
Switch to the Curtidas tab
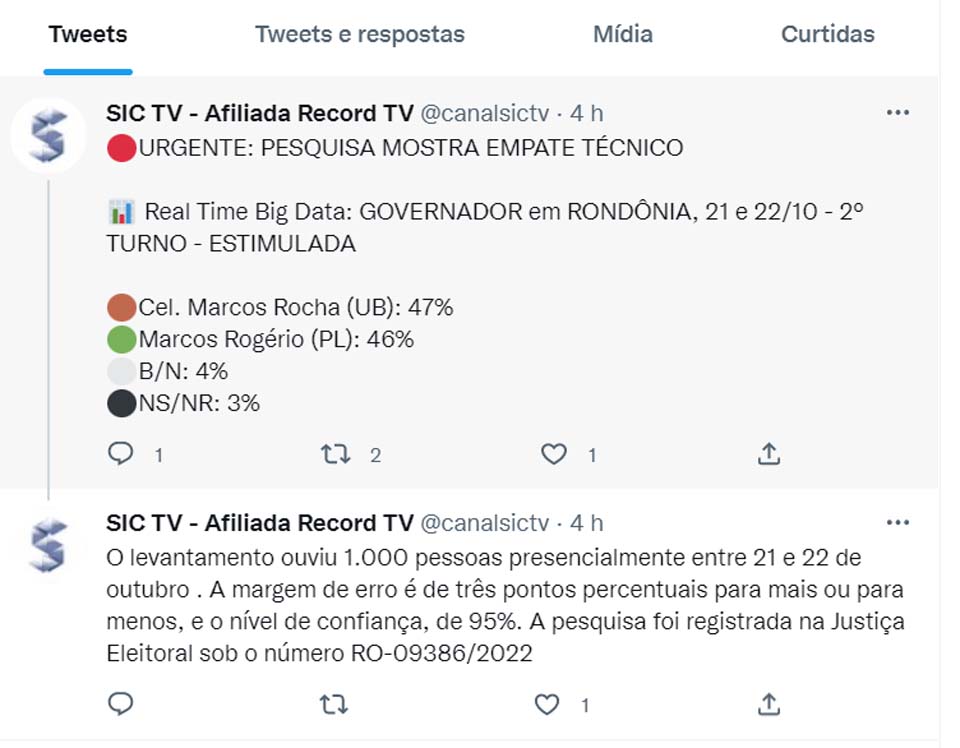827,35
